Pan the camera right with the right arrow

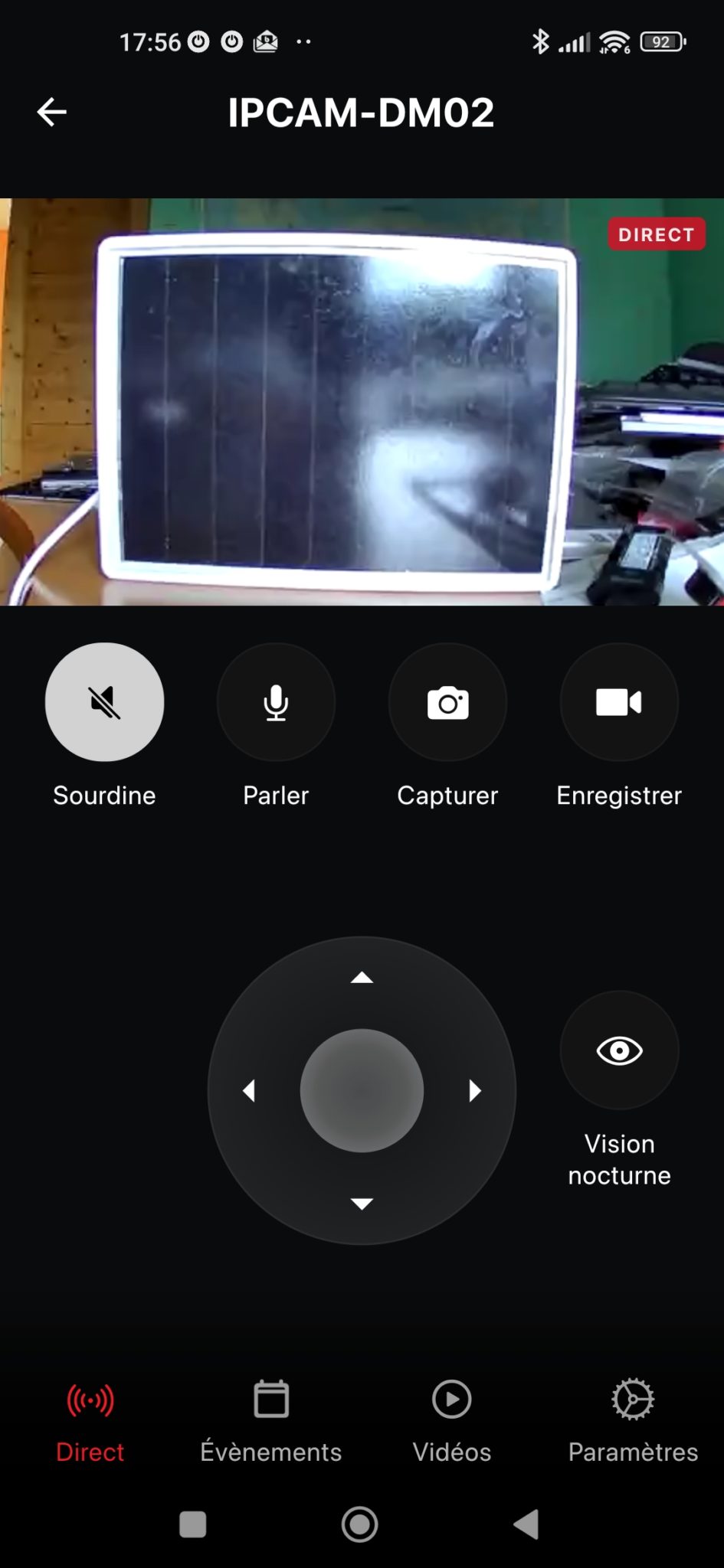pyautogui.click(x=475, y=1090)
